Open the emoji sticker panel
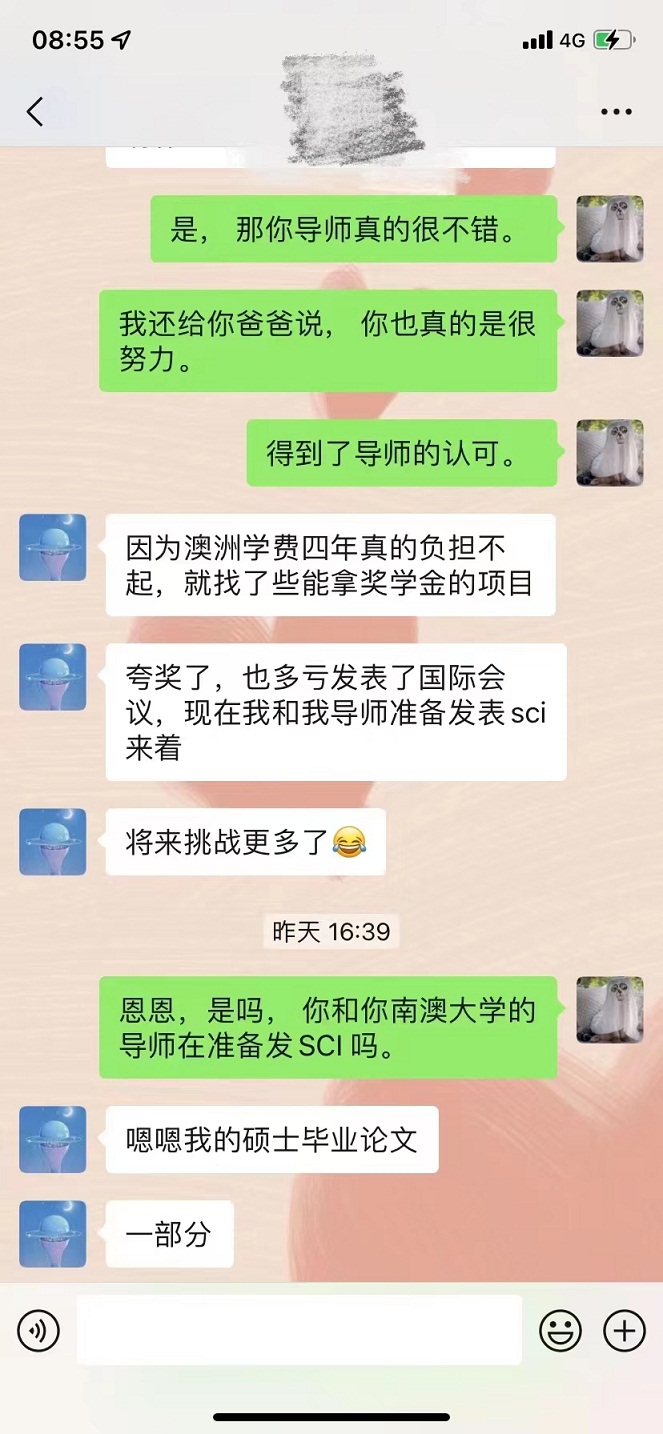 [x=560, y=1331]
